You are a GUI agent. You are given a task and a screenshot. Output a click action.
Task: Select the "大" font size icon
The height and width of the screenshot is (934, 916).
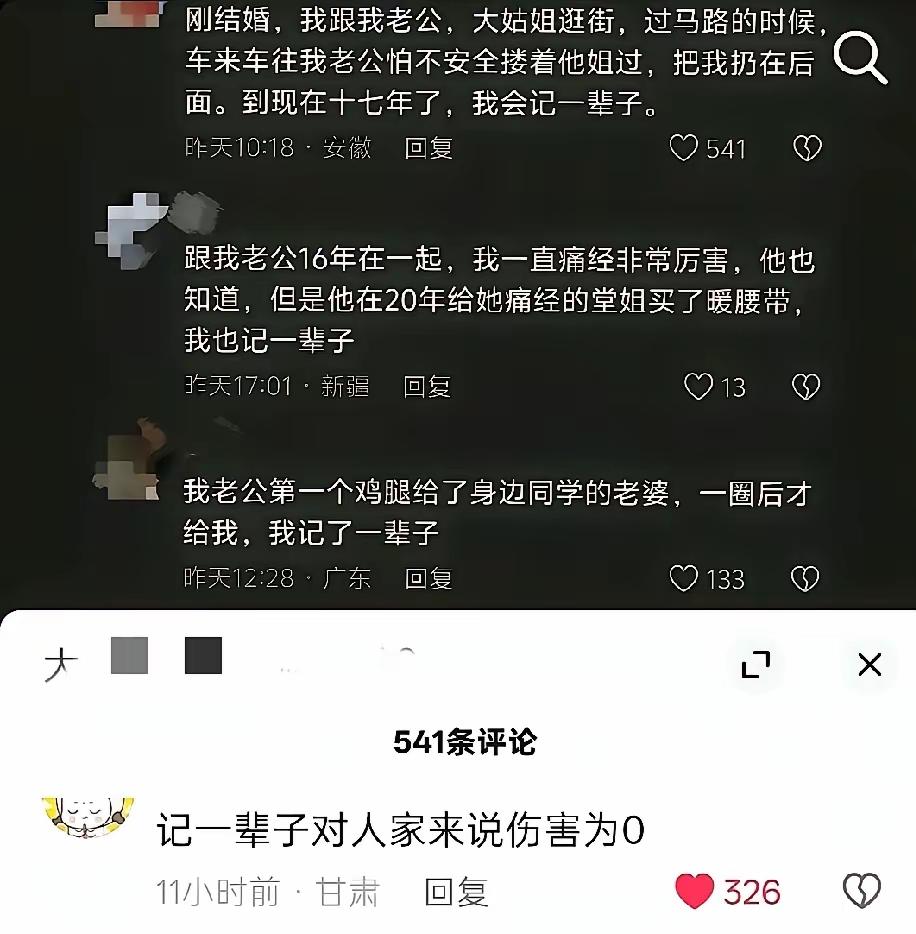(x=62, y=661)
